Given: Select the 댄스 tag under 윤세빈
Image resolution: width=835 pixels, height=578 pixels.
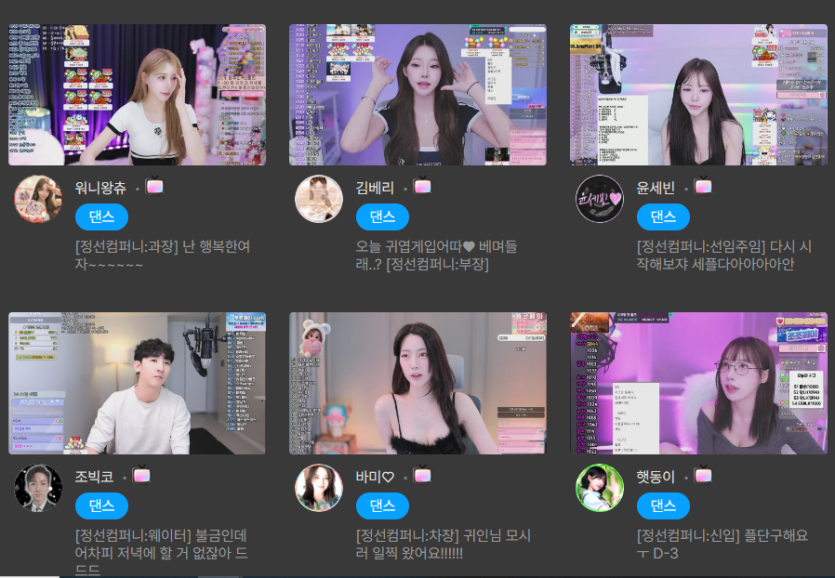Looking at the screenshot, I should click(664, 216).
